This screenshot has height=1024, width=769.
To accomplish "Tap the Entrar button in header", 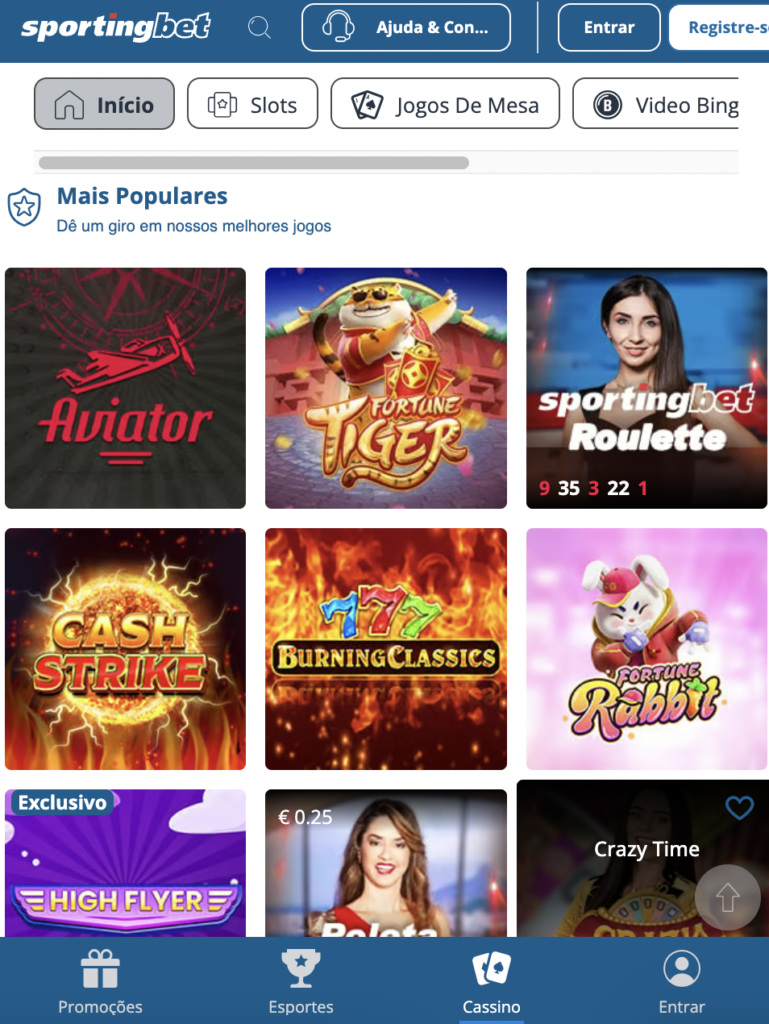I will tap(609, 28).
